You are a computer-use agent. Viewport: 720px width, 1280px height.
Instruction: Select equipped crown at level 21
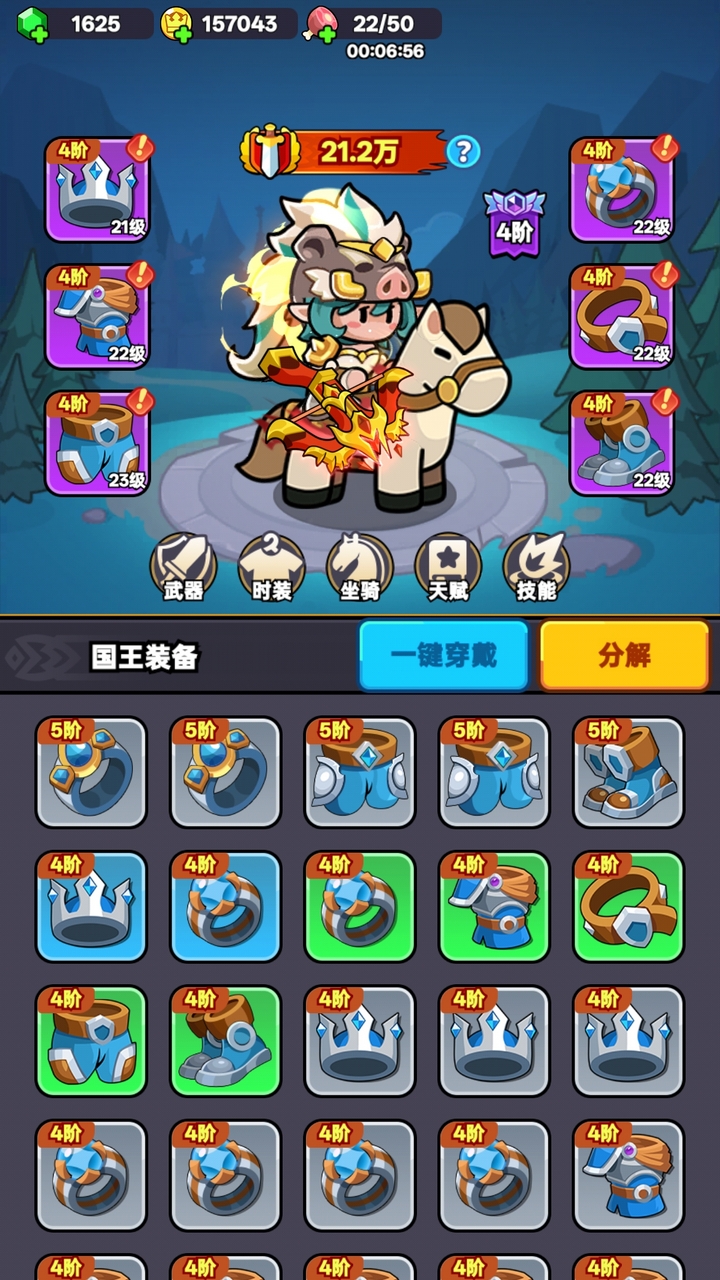coord(97,190)
